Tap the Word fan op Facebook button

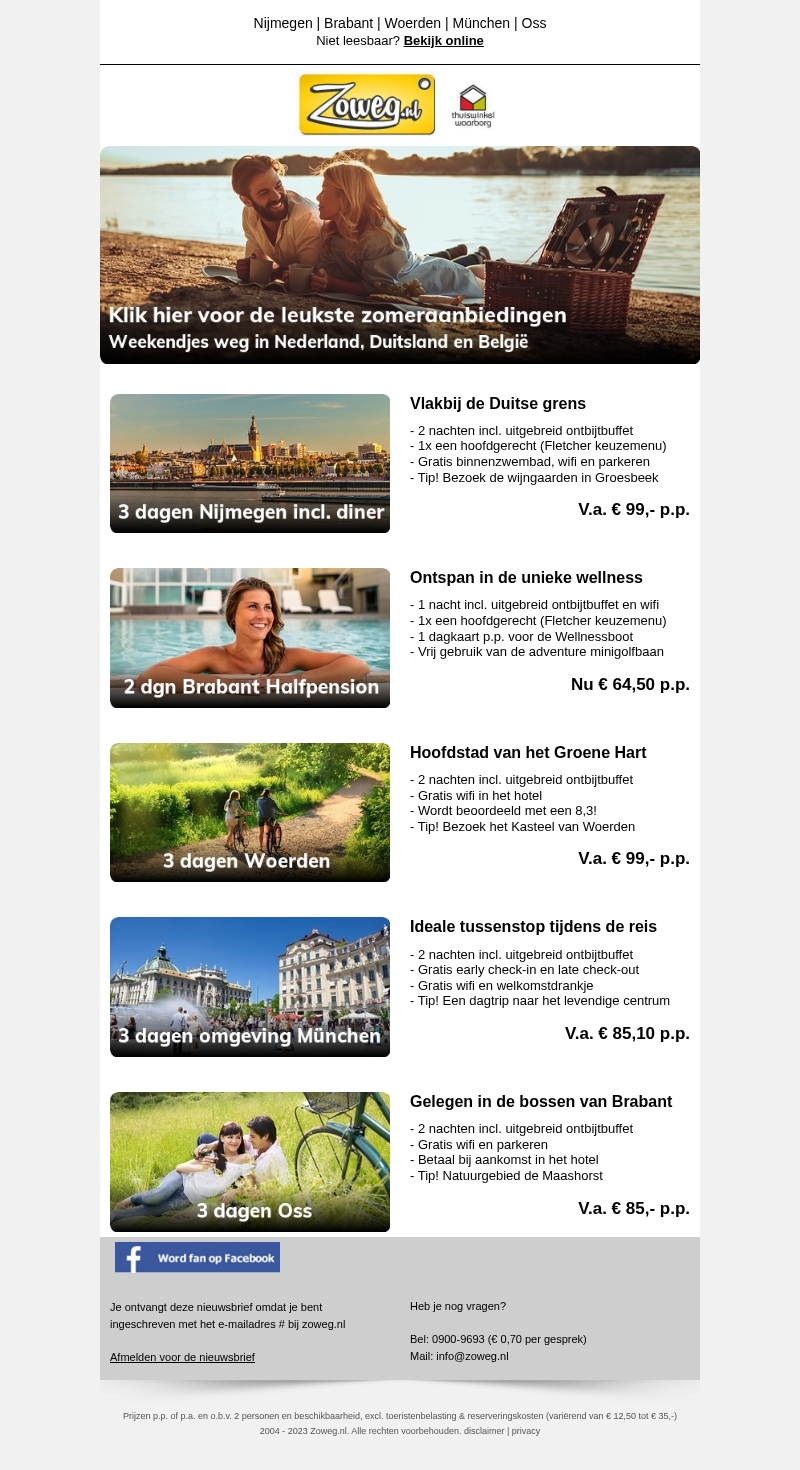click(x=197, y=1257)
